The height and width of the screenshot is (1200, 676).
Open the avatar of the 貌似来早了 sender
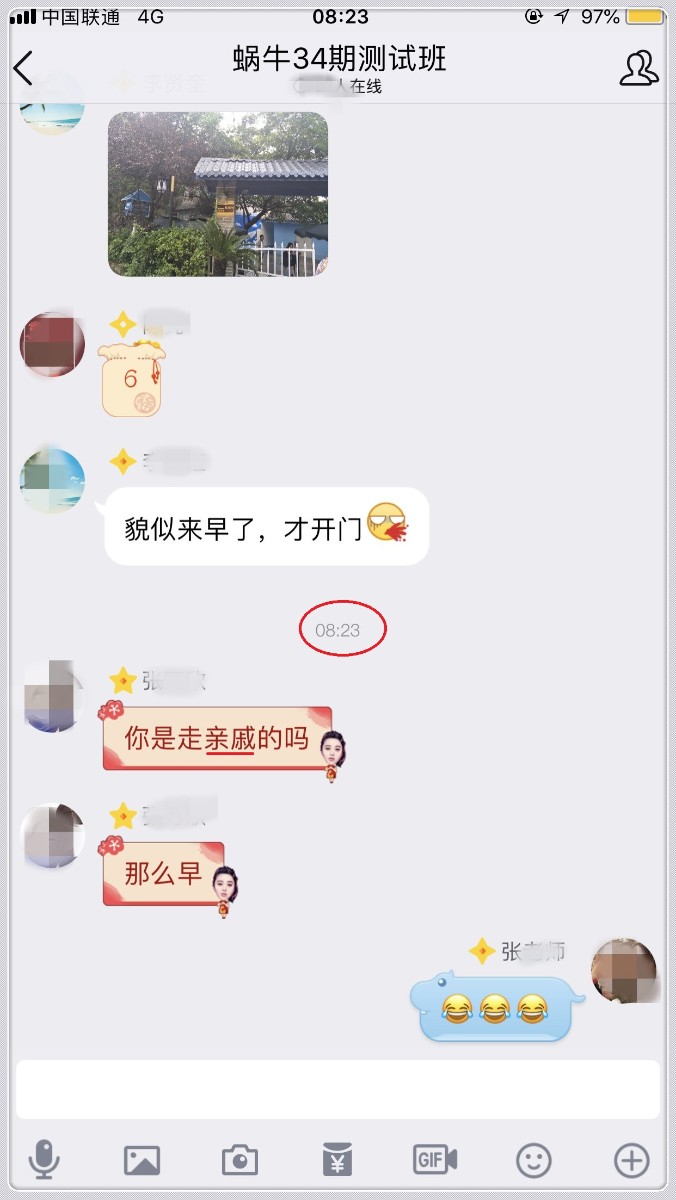click(53, 481)
